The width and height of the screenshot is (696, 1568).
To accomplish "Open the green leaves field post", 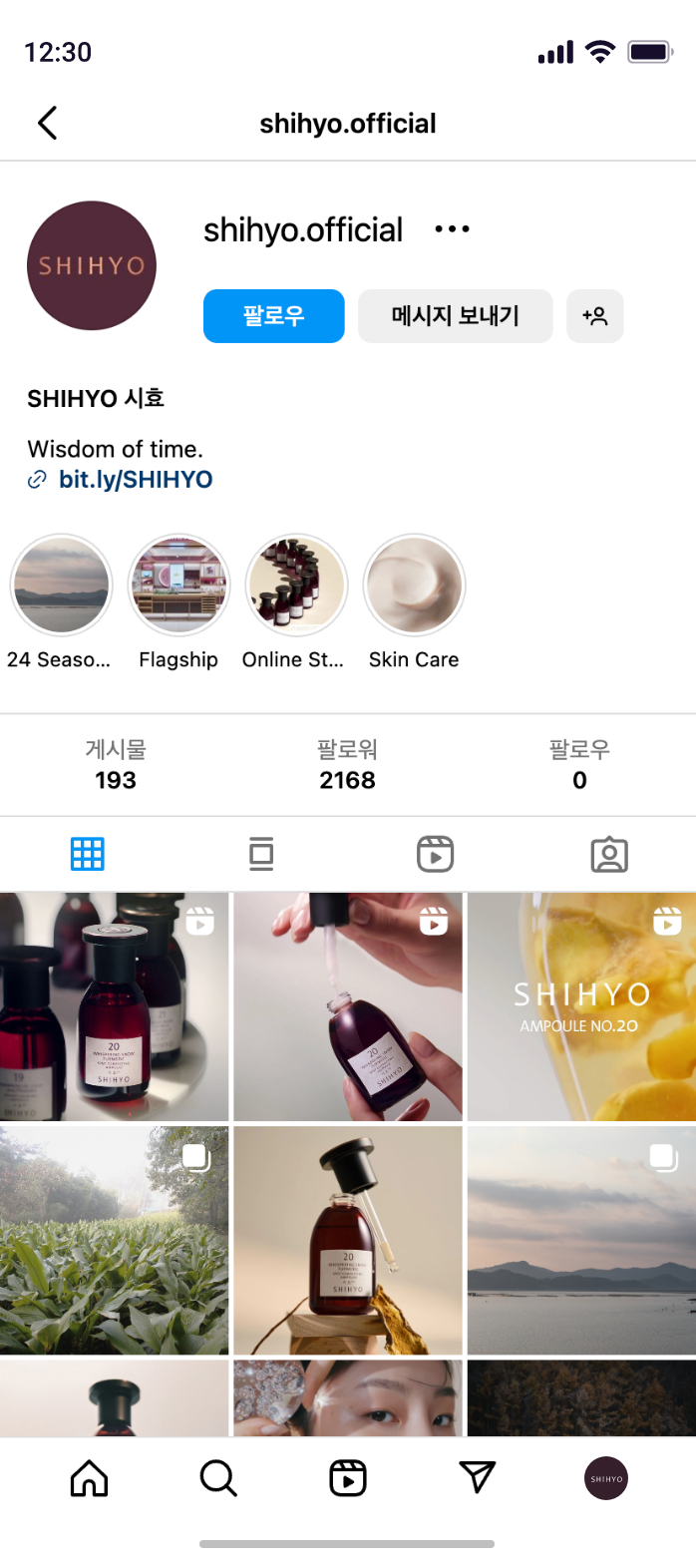I will (x=114, y=1240).
